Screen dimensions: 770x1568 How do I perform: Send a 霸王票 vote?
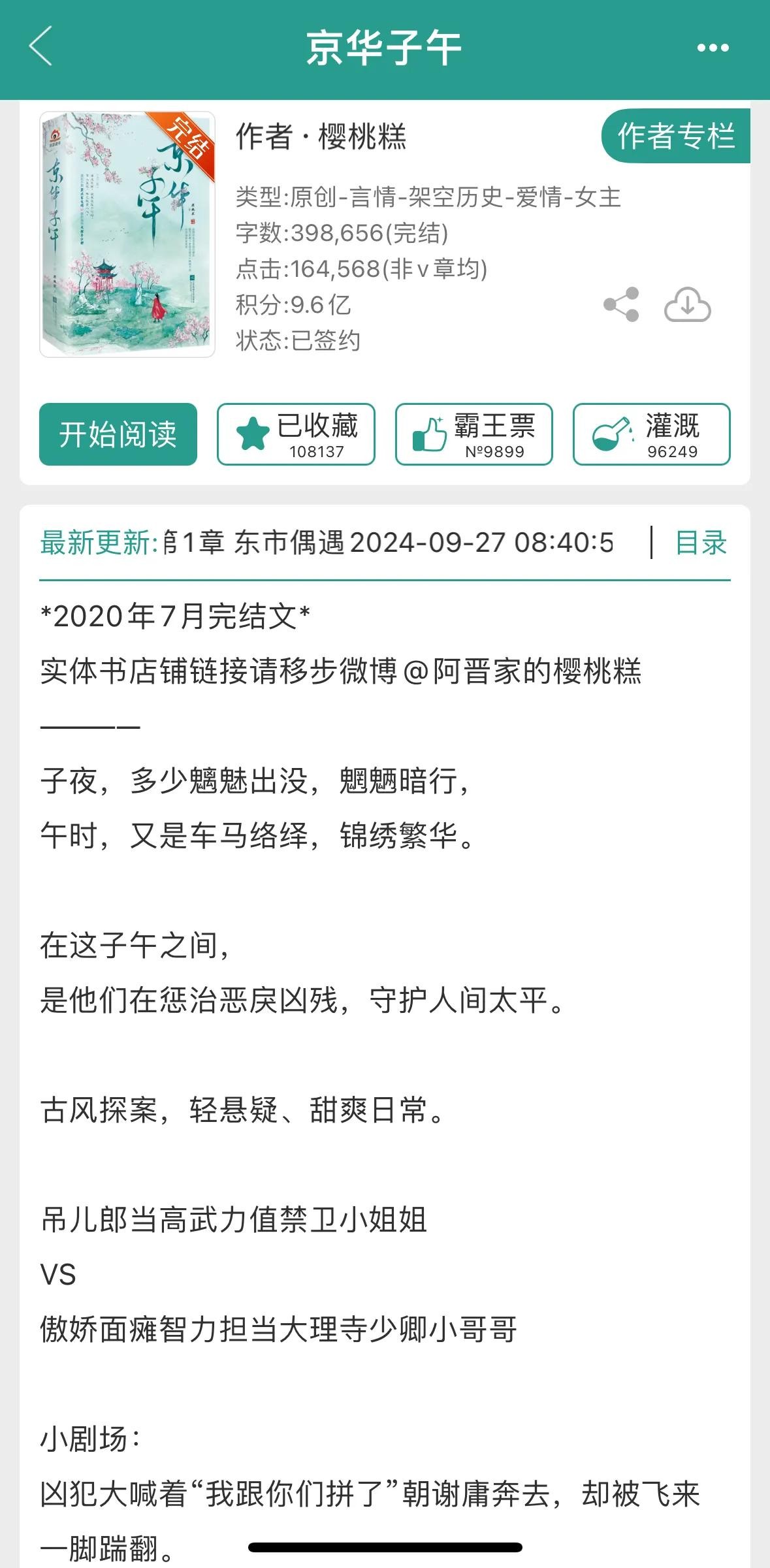coord(473,434)
